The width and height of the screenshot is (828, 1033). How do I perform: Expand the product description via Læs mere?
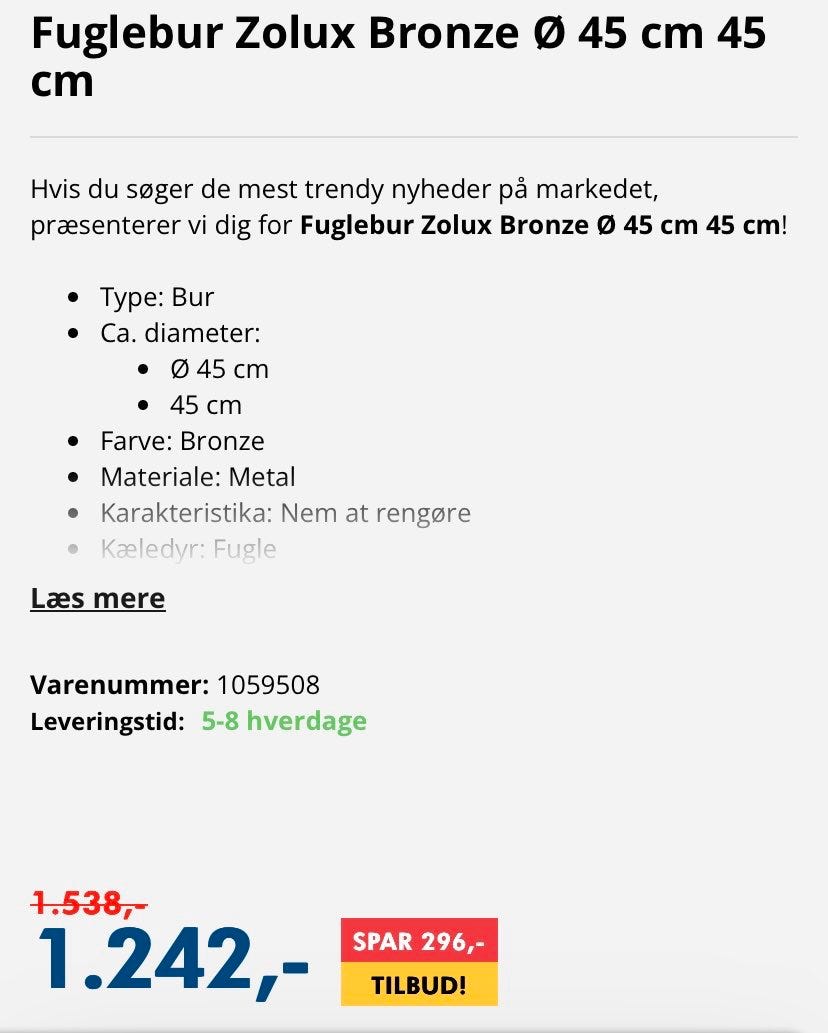coord(98,598)
